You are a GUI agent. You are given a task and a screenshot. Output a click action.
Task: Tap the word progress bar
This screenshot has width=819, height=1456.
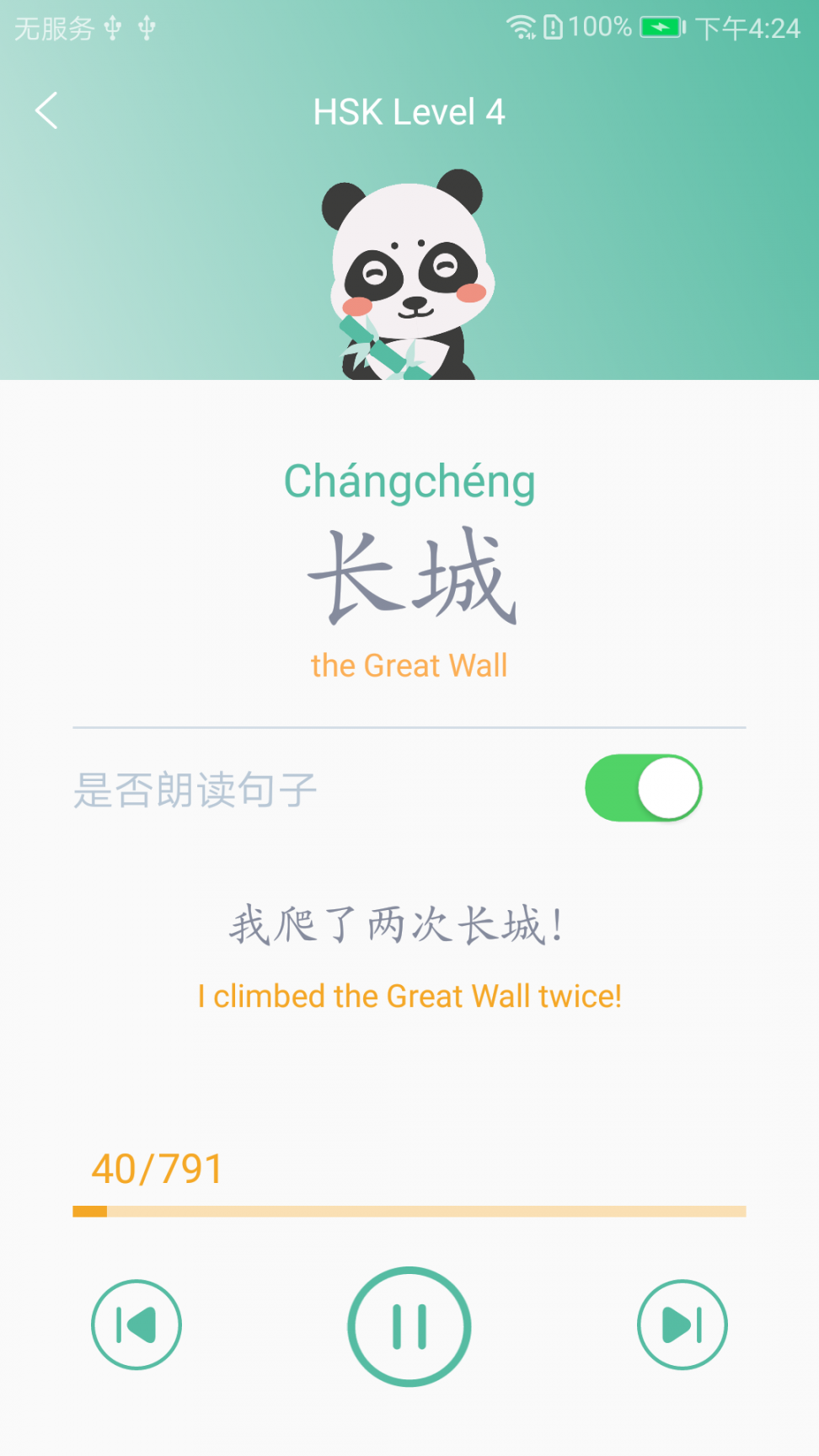coord(409,1212)
